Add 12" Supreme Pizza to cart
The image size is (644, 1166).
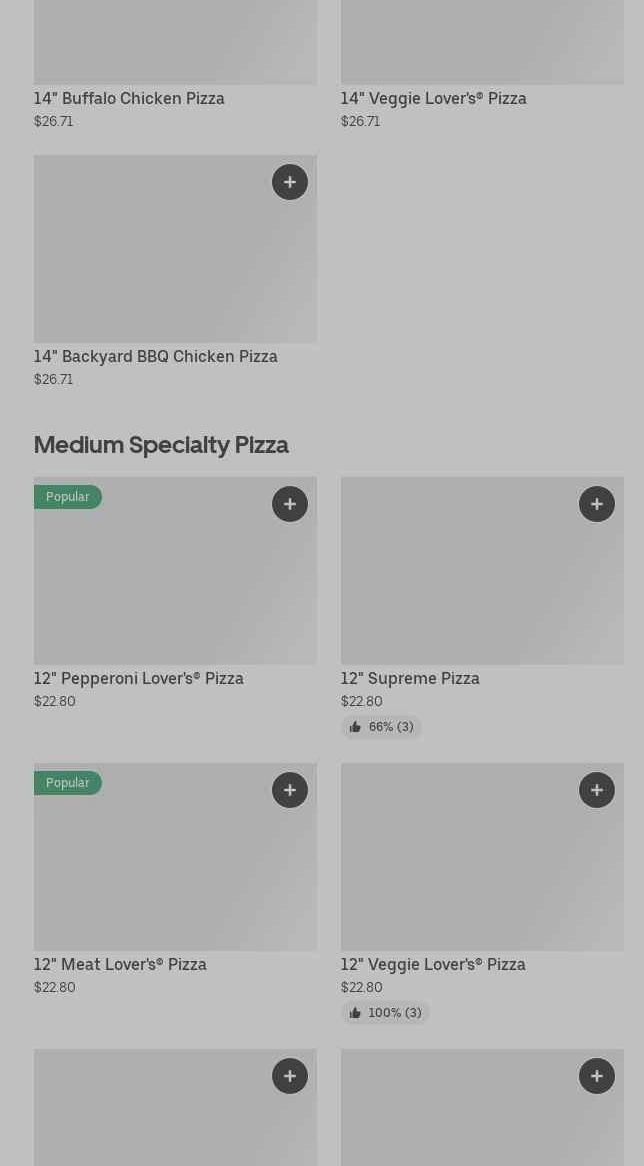pyautogui.click(x=597, y=504)
